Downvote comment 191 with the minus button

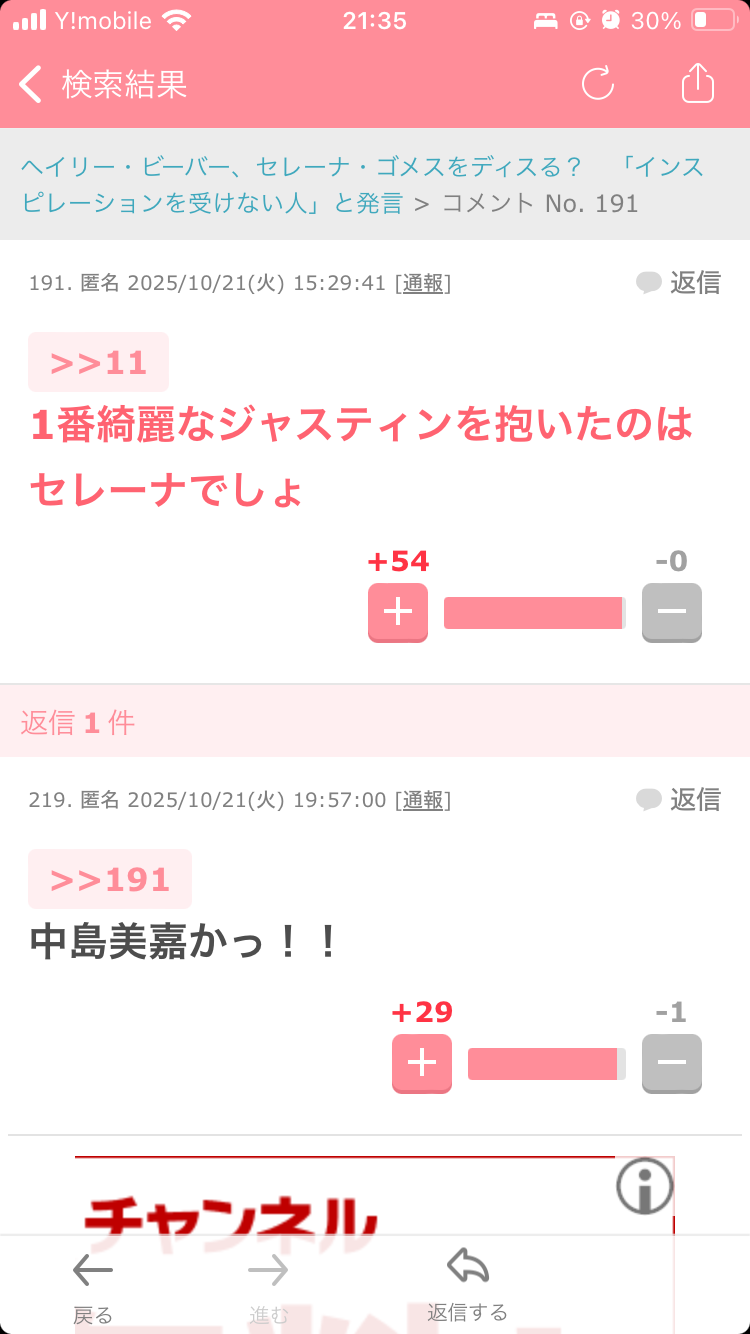[671, 612]
